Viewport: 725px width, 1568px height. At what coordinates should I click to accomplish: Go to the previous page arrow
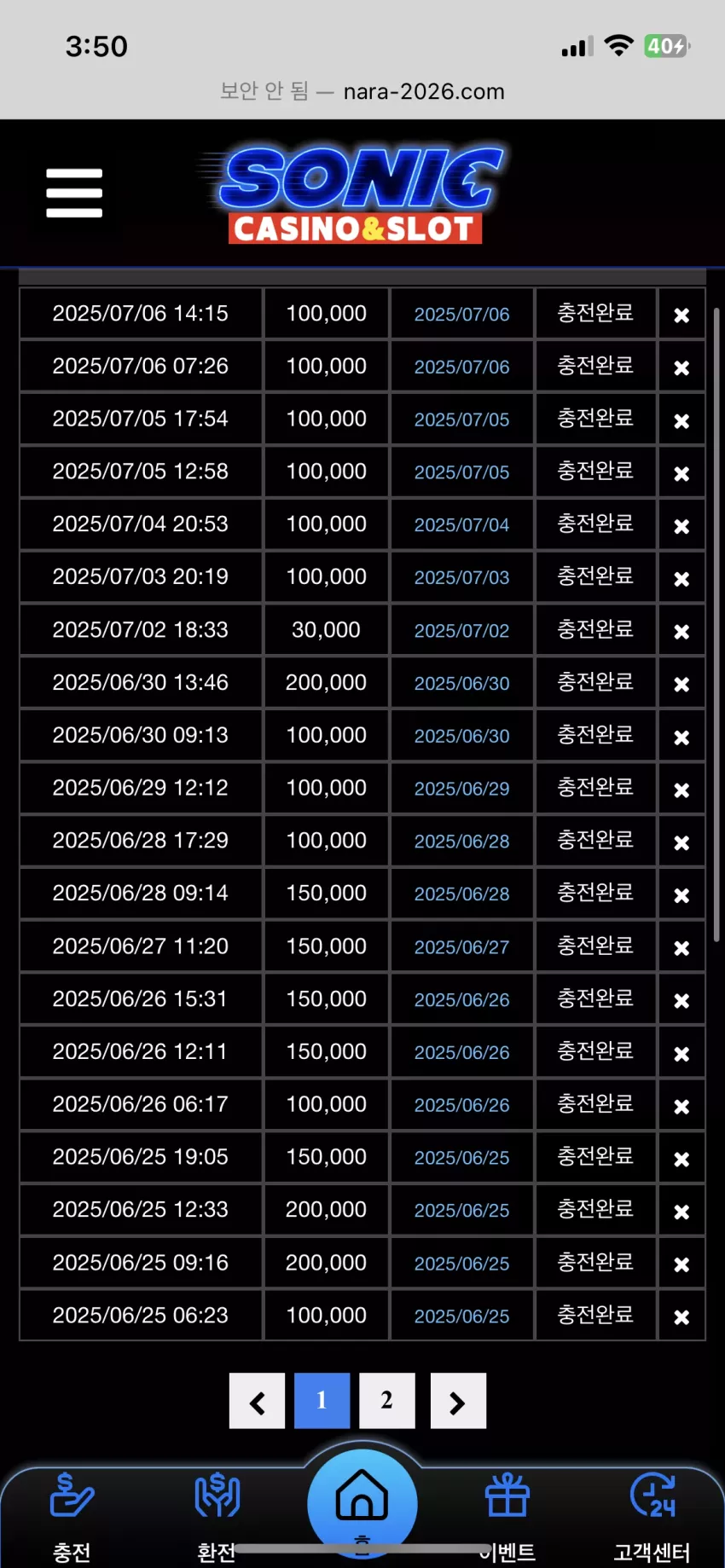pos(257,1400)
